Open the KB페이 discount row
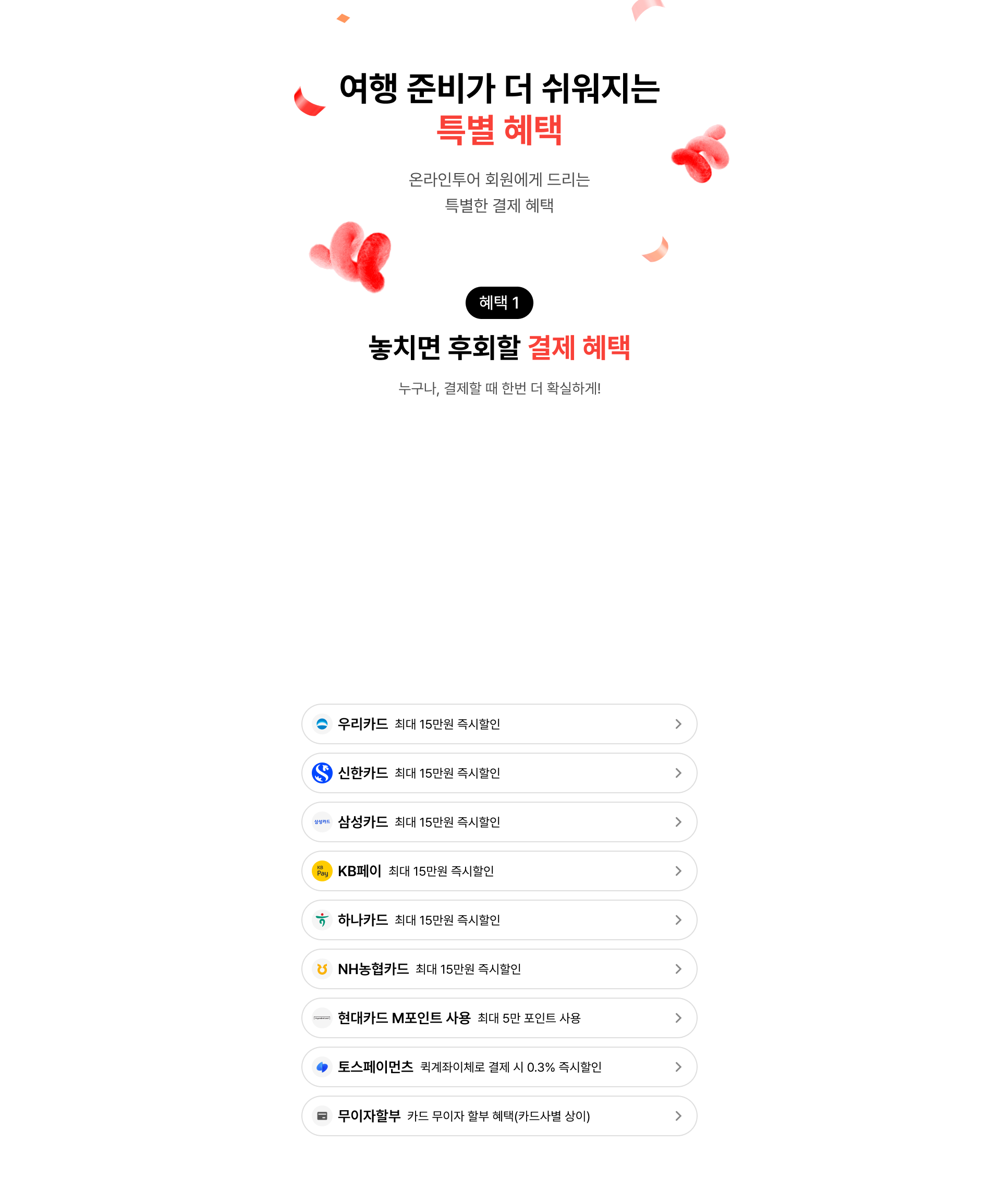Image resolution: width=999 pixels, height=1204 pixels. click(499, 871)
